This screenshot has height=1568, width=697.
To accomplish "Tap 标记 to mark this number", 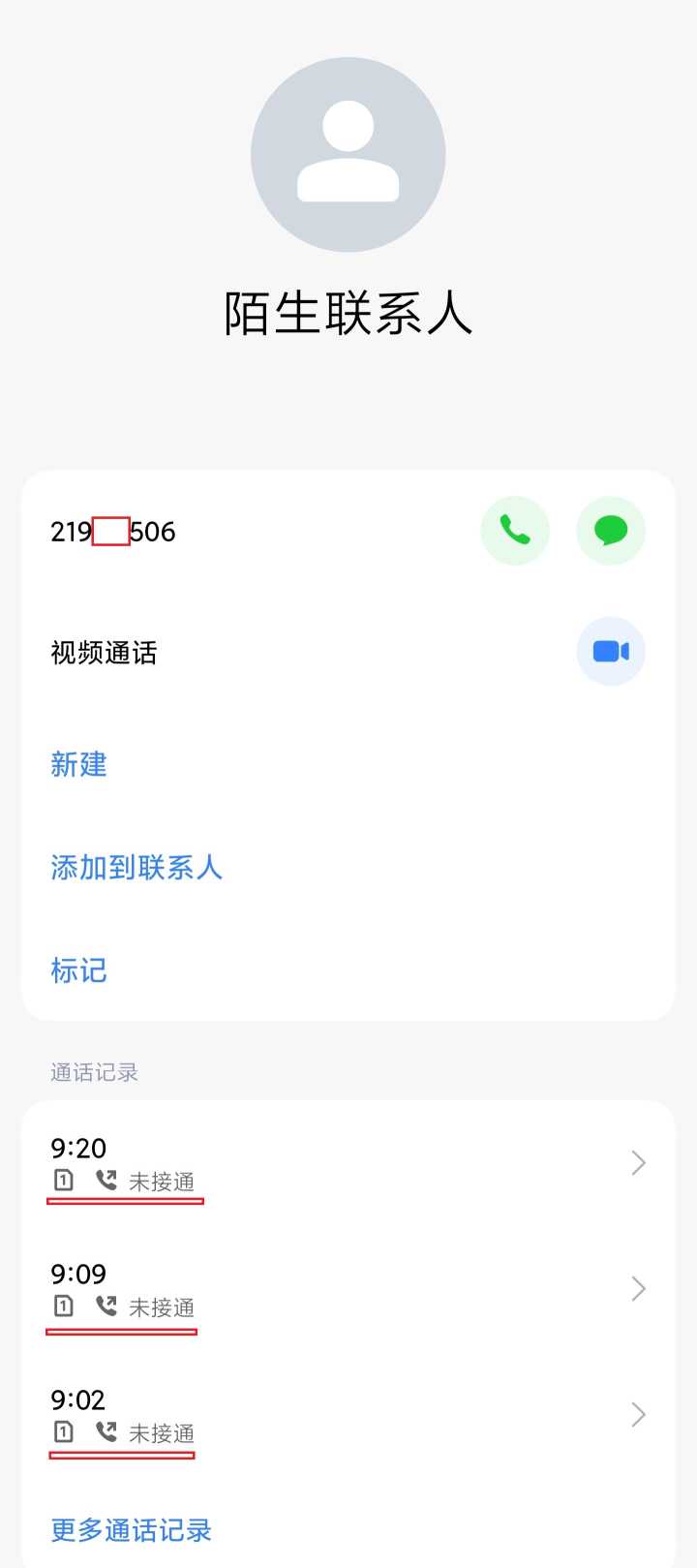I will click(78, 971).
